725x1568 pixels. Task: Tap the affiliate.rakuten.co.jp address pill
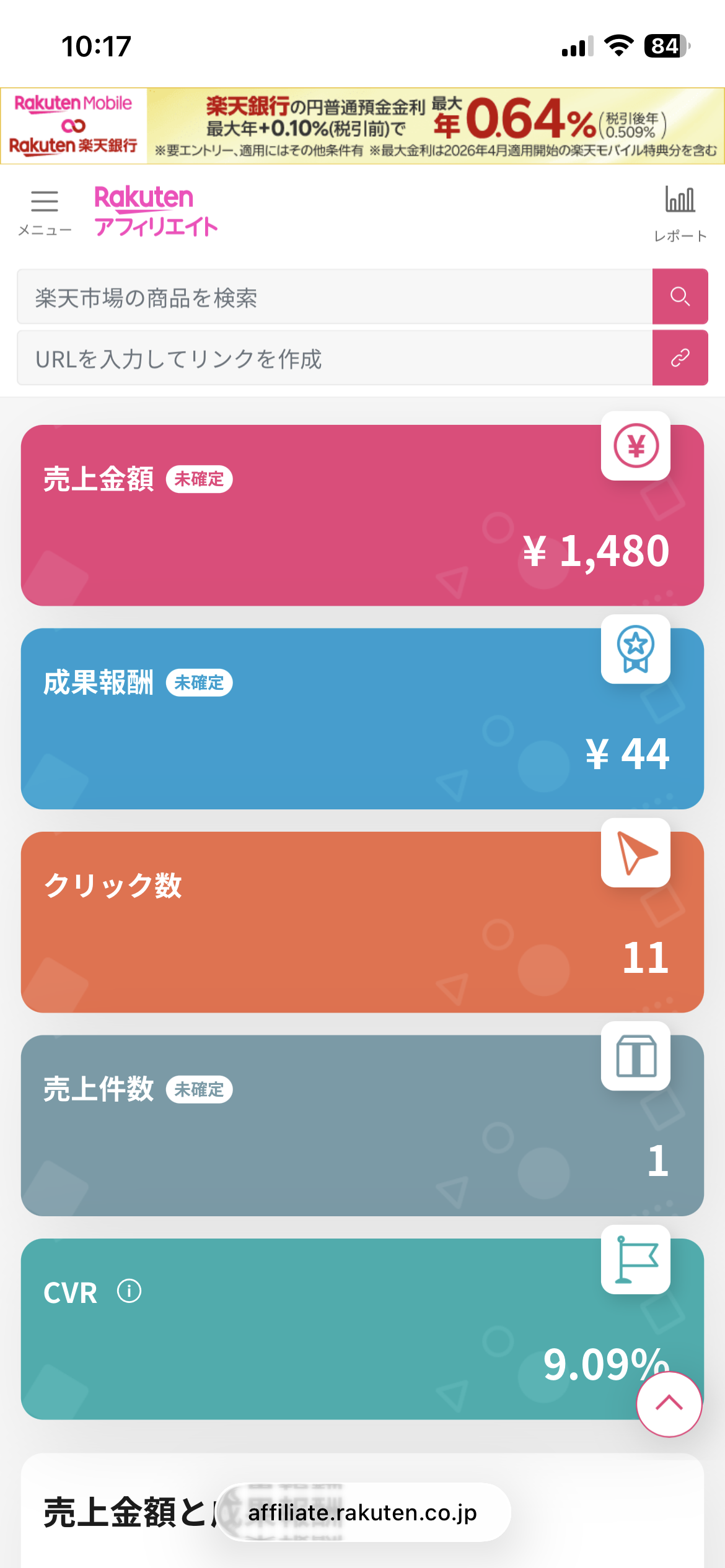pyautogui.click(x=363, y=1512)
